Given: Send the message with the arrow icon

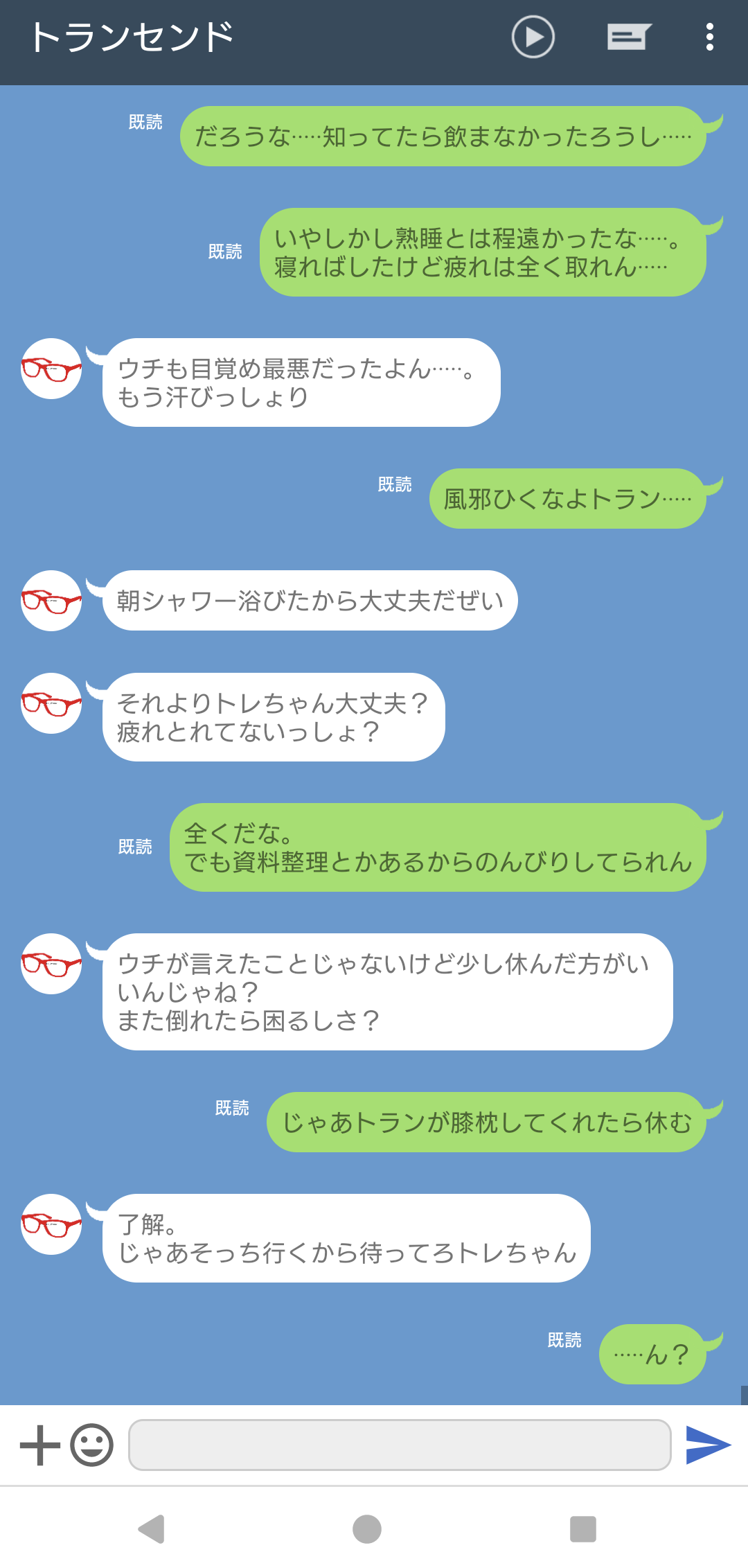Looking at the screenshot, I should pos(707,1445).
